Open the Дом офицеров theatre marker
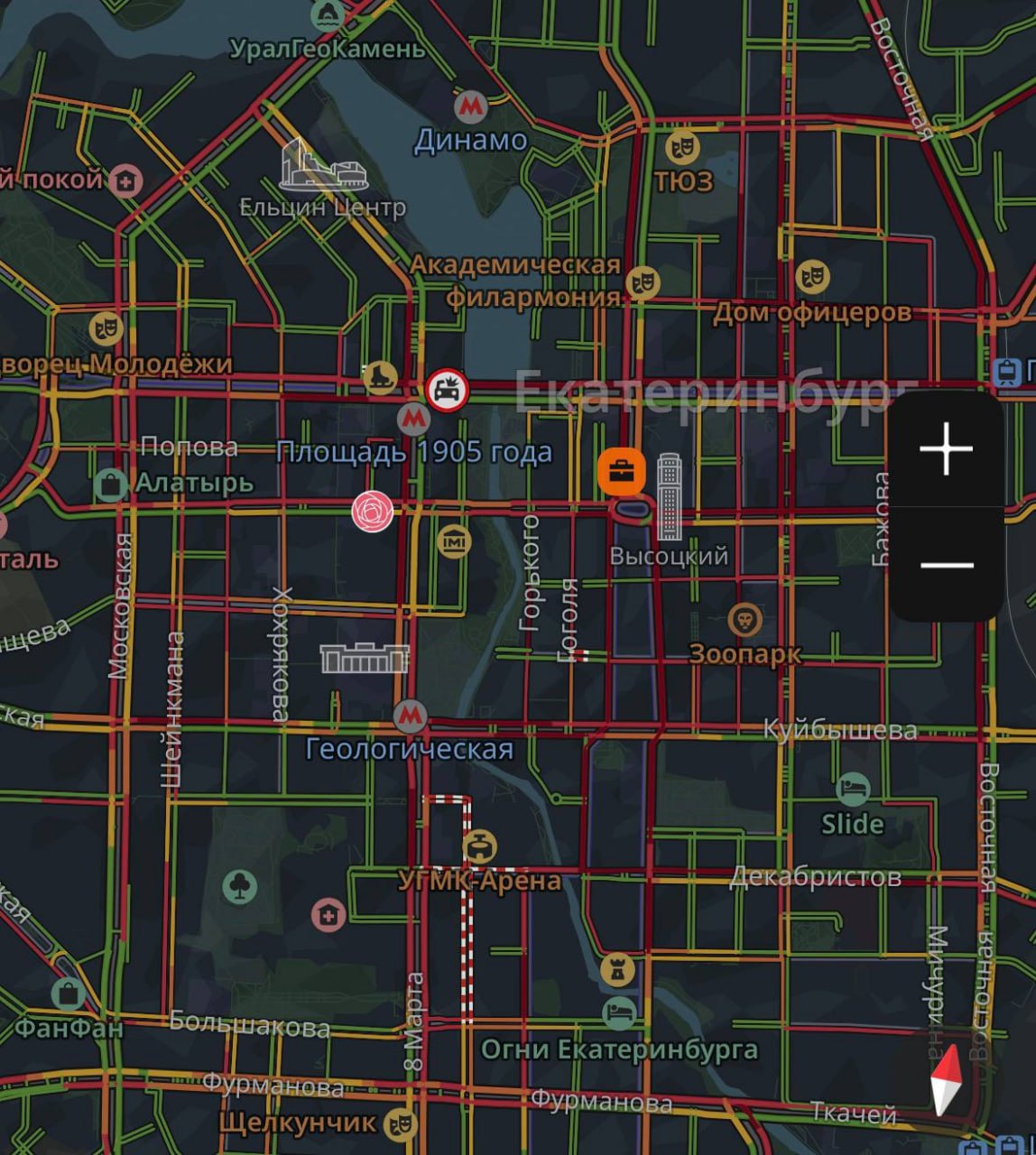 [812, 276]
